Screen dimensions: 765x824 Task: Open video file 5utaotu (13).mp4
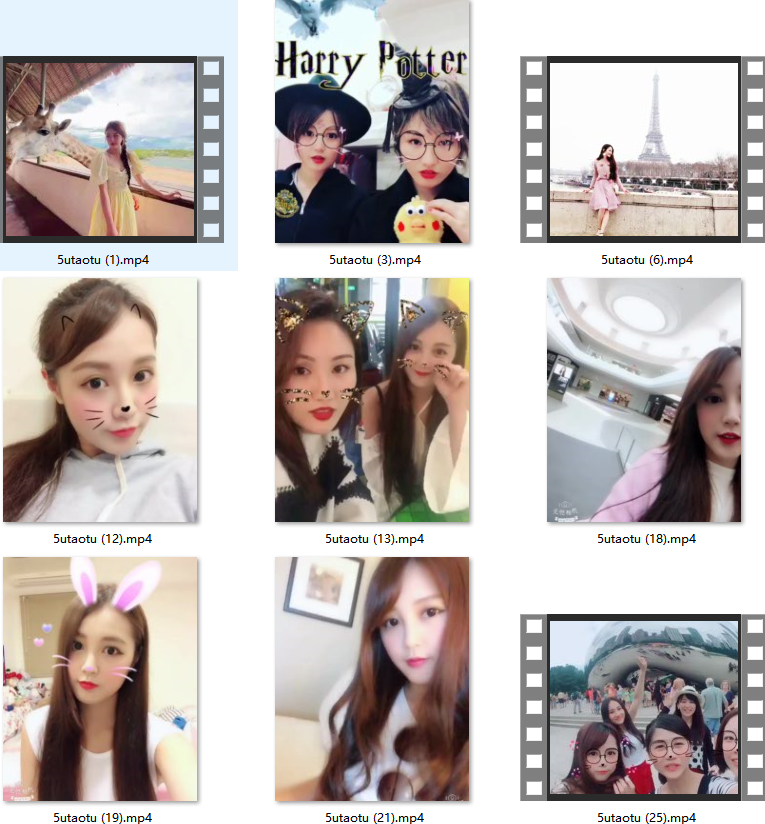372,400
